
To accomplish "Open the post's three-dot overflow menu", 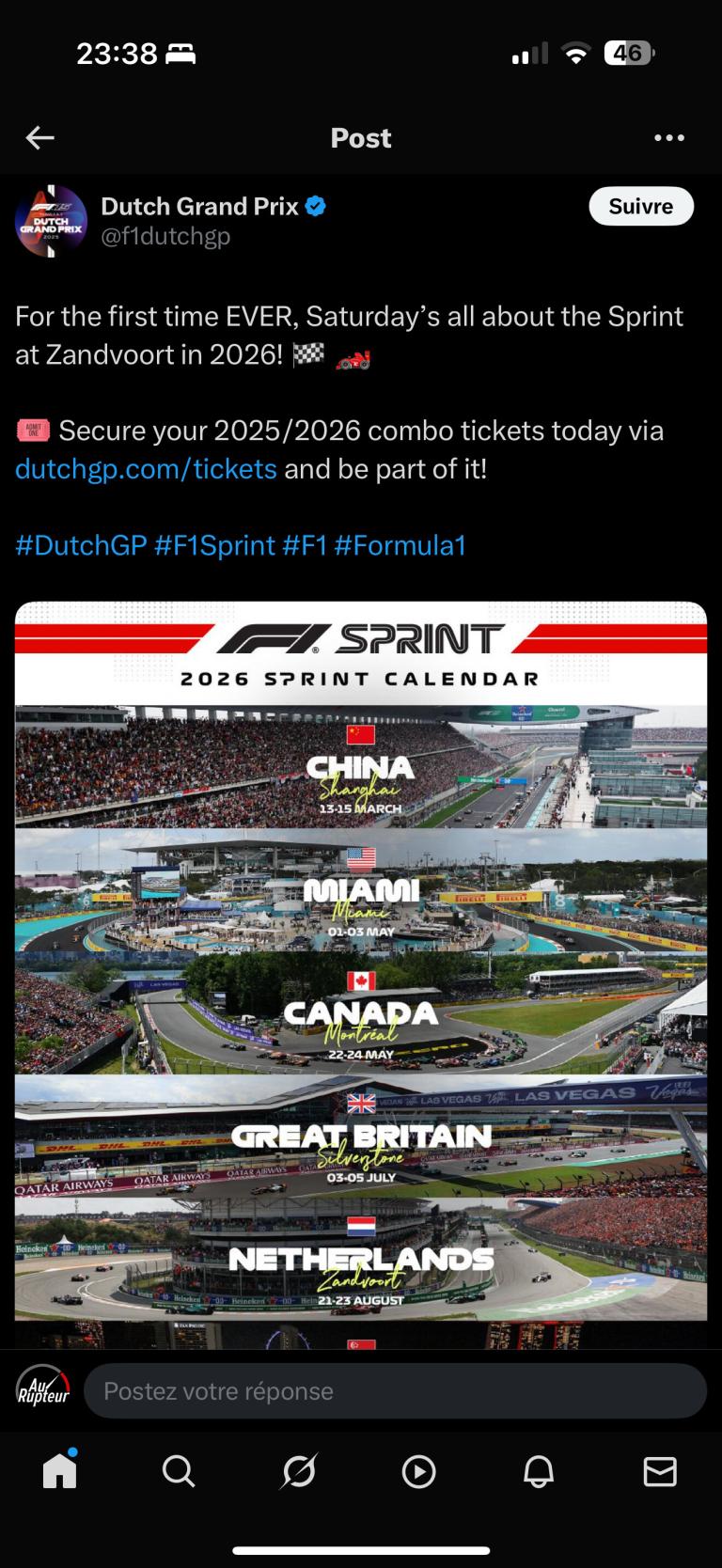I will click(668, 138).
